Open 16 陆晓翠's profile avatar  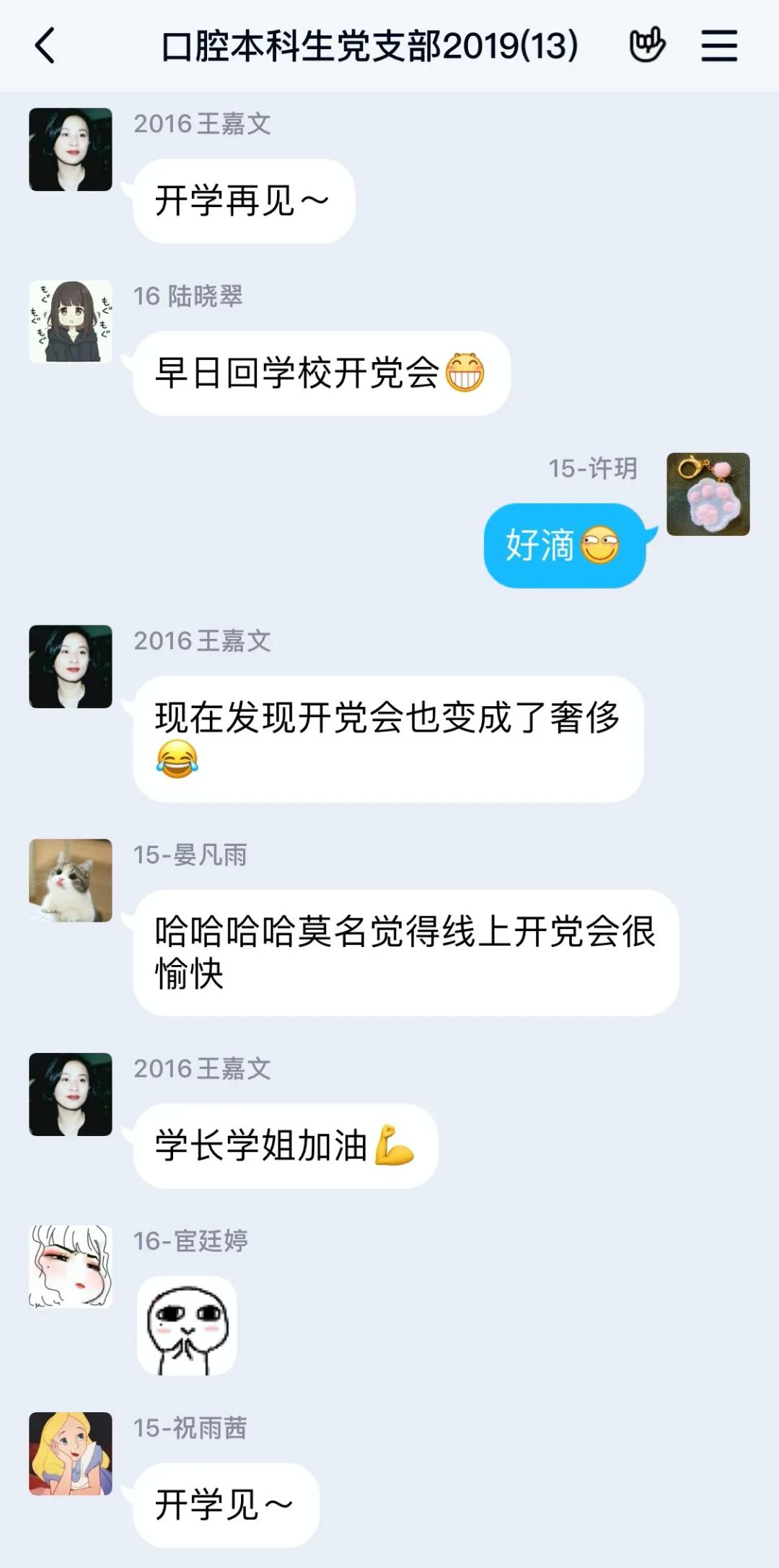(71, 322)
